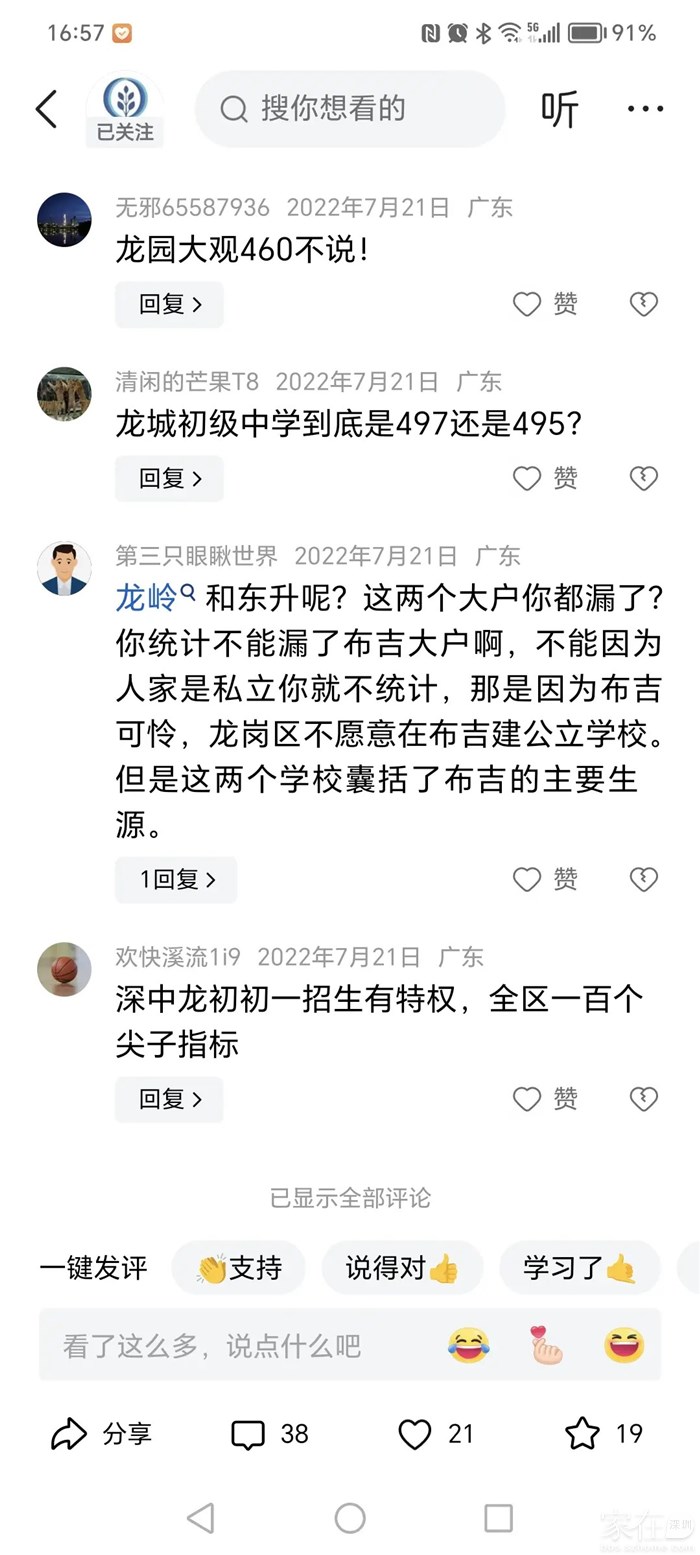Viewport: 700px width, 1555px height.
Task: Select the 说得对 quick comment chip
Action: pos(401,1268)
